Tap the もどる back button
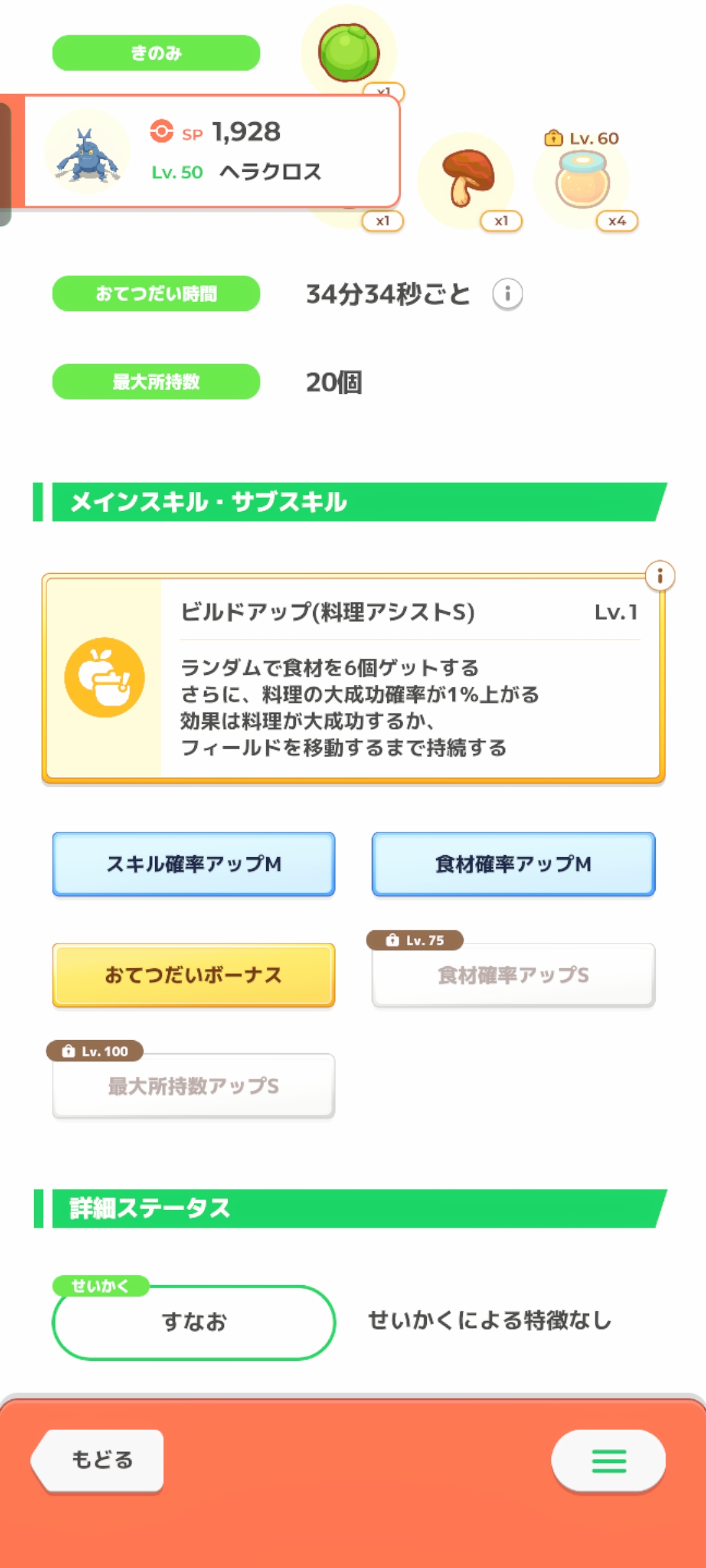 pos(101,1460)
